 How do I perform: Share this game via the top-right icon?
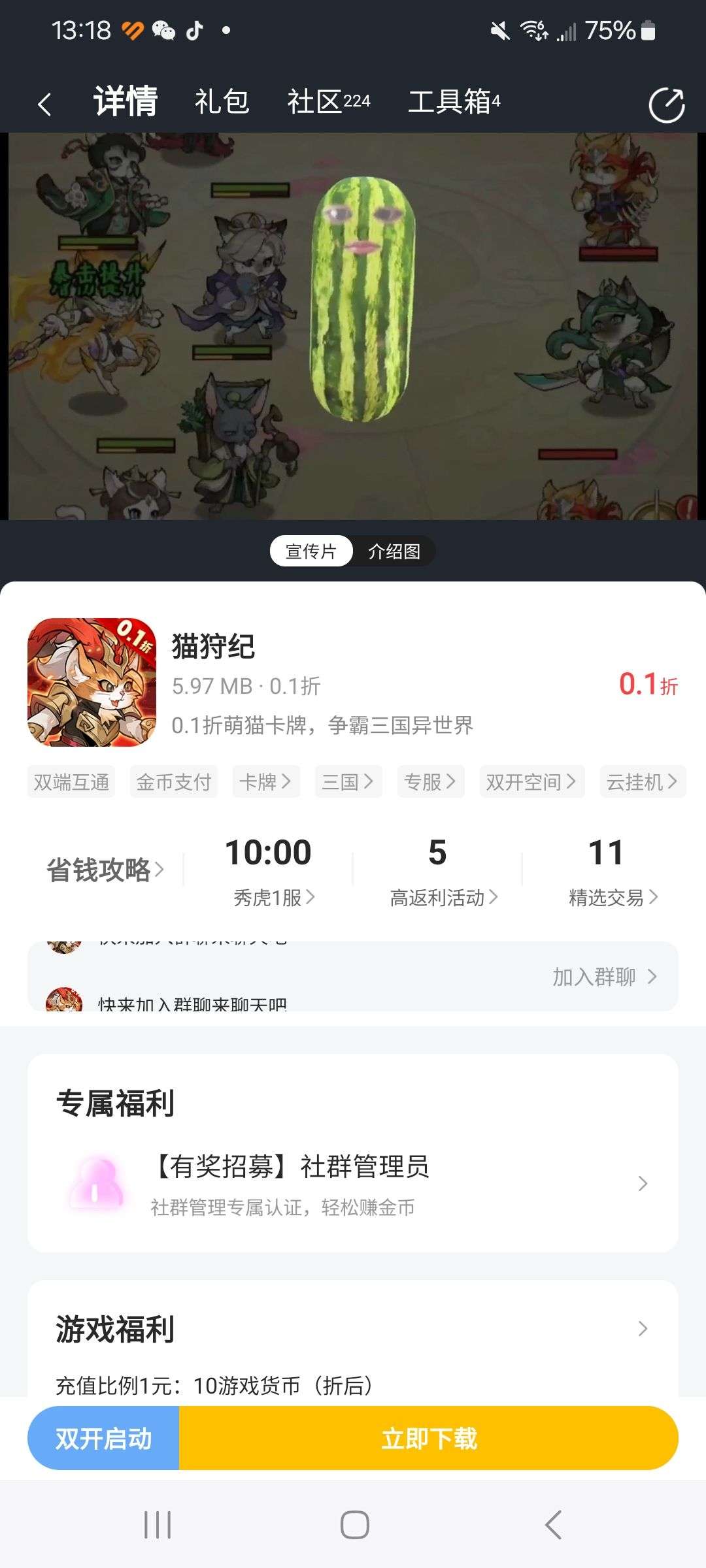666,105
